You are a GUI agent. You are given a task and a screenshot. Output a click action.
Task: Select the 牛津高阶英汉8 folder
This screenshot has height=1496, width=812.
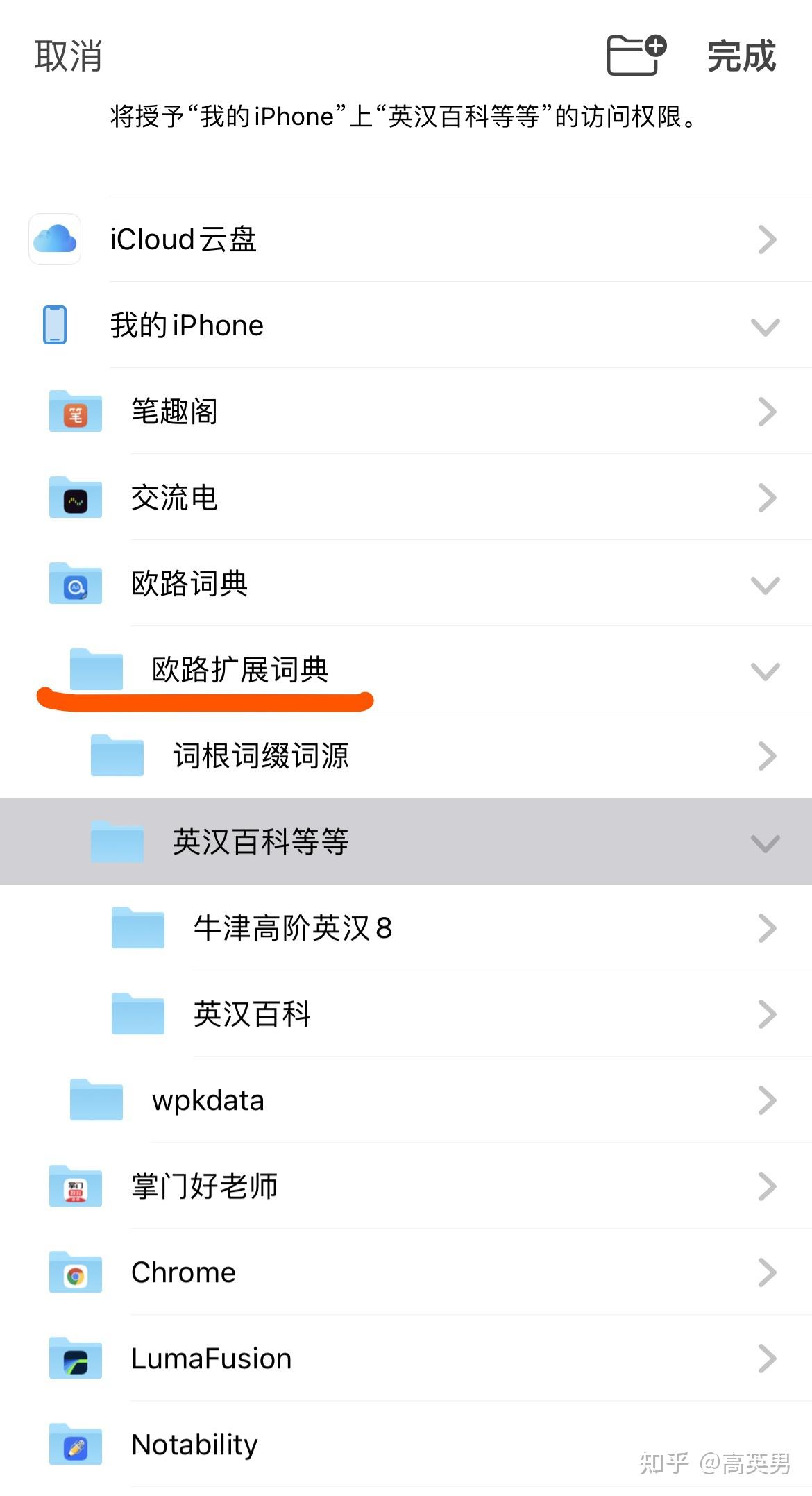291,928
